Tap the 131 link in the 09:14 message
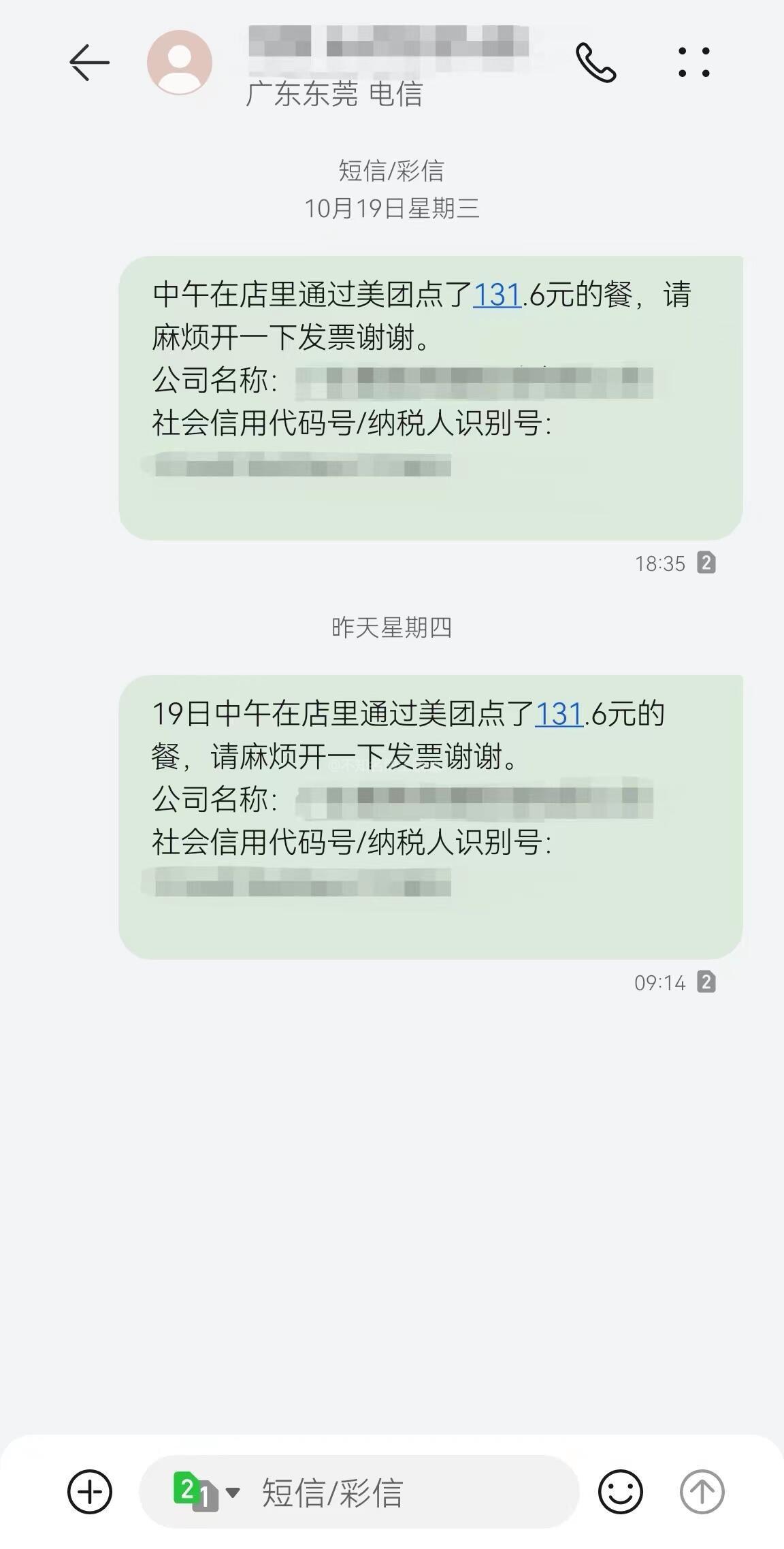The width and height of the screenshot is (784, 1549). pyautogui.click(x=559, y=715)
